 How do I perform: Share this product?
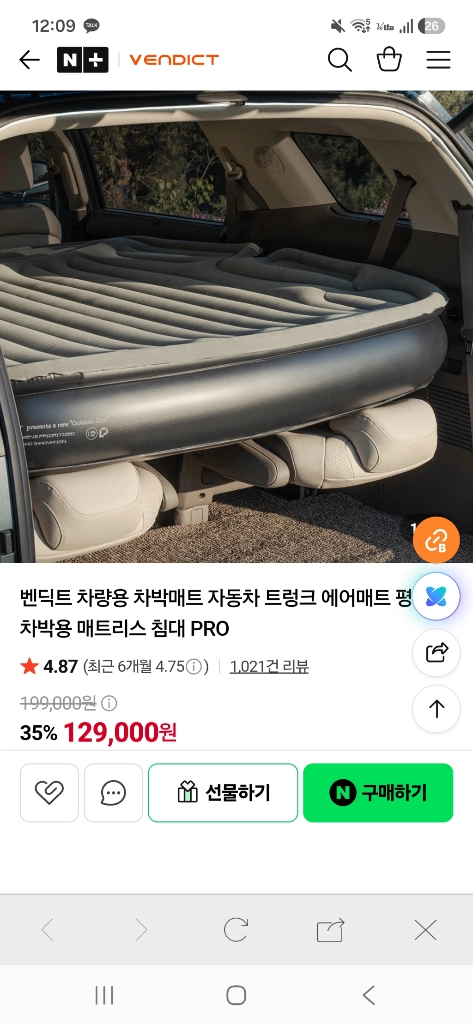[x=436, y=652]
